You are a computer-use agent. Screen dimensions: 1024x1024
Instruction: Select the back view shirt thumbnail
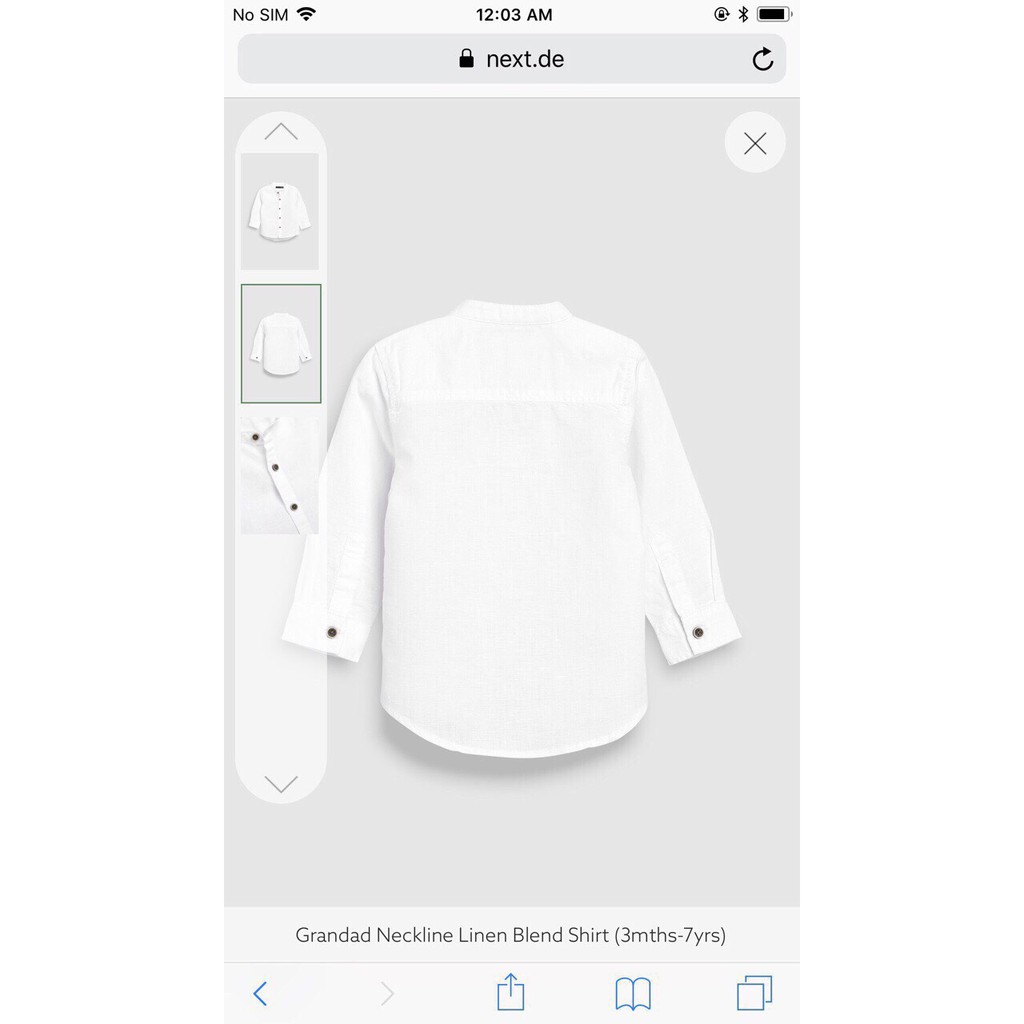click(x=280, y=343)
